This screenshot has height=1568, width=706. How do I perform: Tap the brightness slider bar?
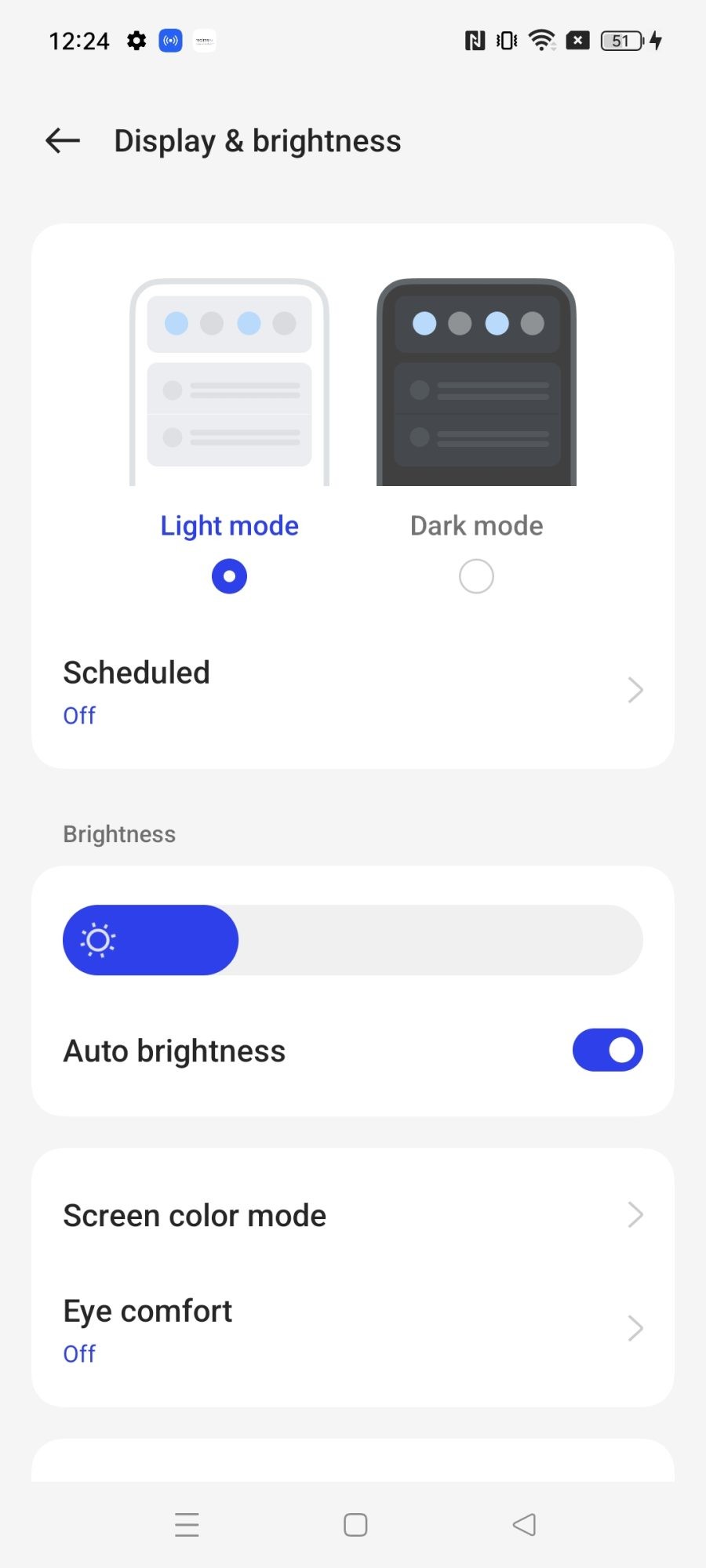pos(353,940)
